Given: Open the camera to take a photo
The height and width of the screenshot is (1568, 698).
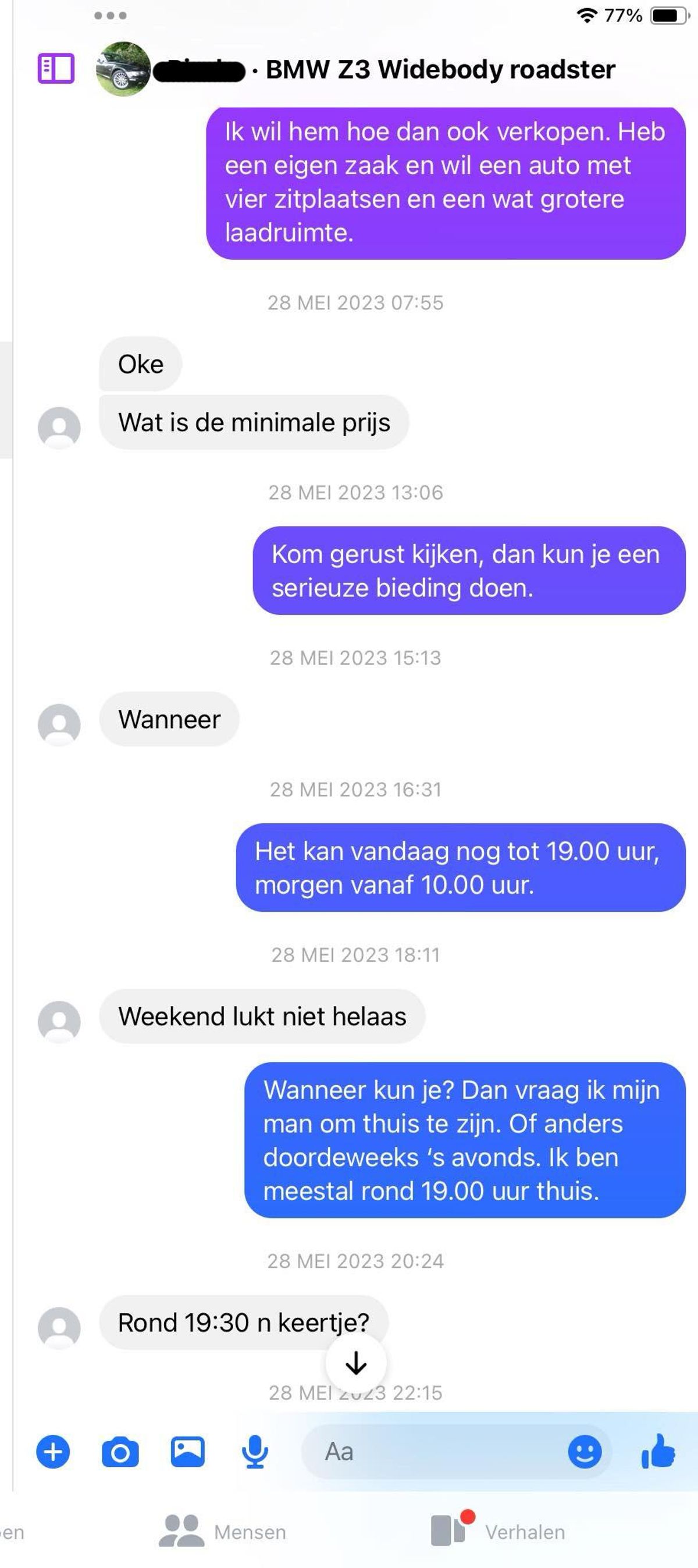Looking at the screenshot, I should tap(120, 1452).
